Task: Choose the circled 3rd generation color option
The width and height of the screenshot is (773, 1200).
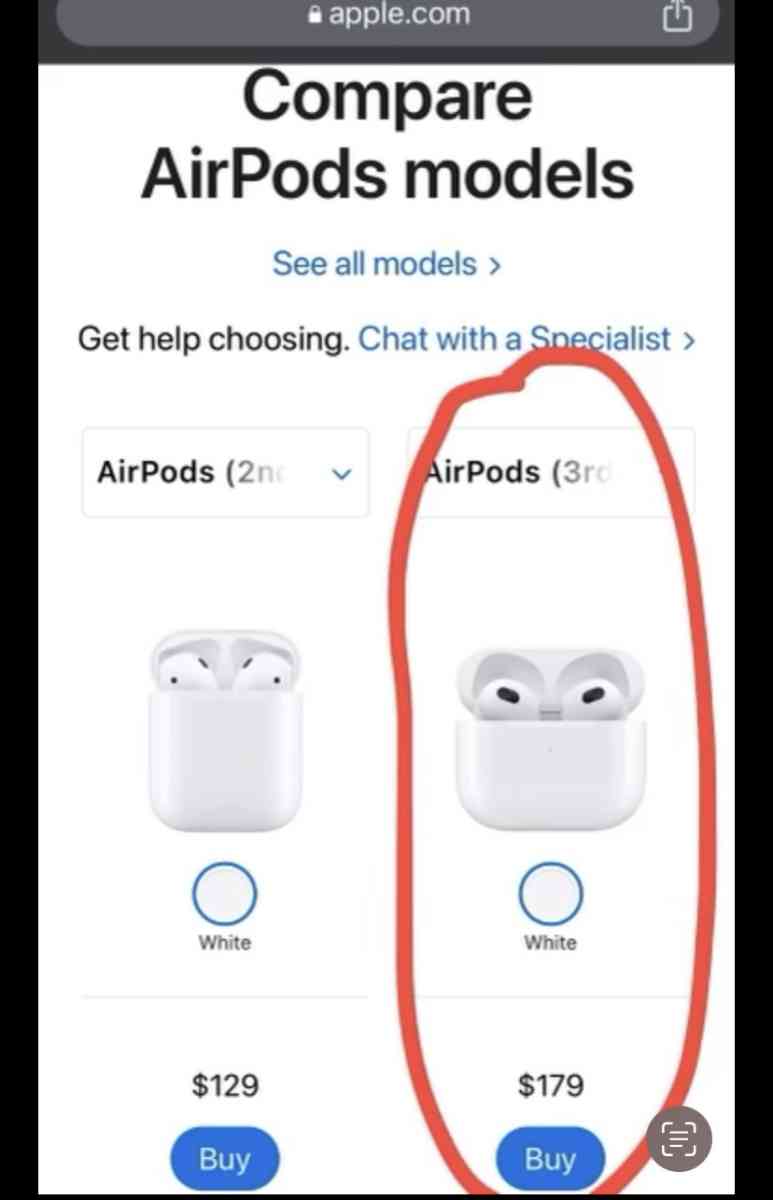Action: pyautogui.click(x=549, y=892)
